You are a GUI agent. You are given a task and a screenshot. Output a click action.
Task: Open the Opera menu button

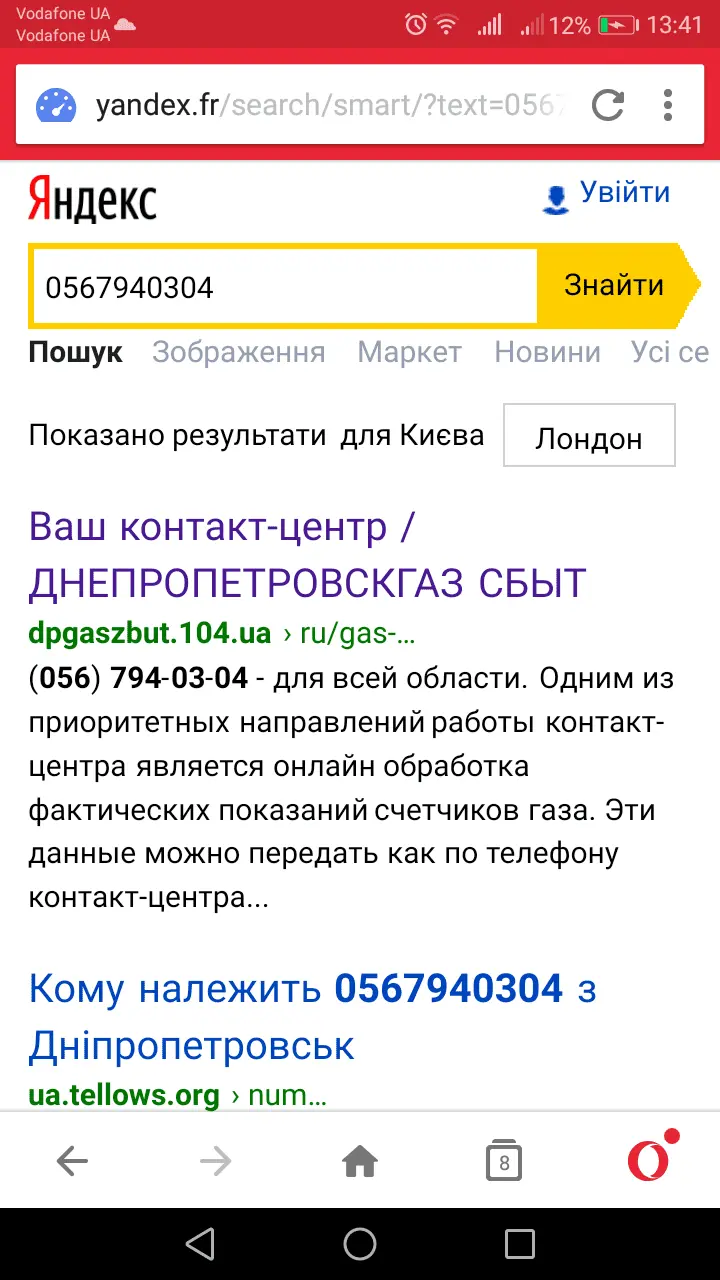coord(650,1159)
